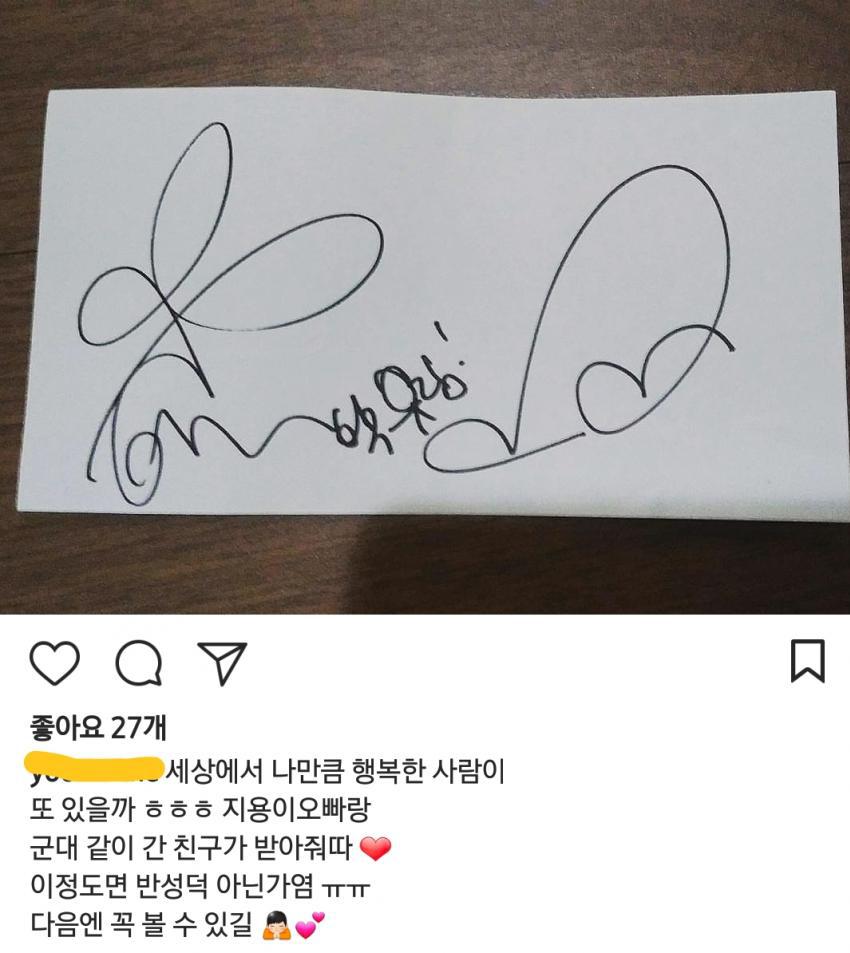Image resolution: width=850 pixels, height=953 pixels.
Task: Open comments via the speech bubble icon
Action: (139, 664)
